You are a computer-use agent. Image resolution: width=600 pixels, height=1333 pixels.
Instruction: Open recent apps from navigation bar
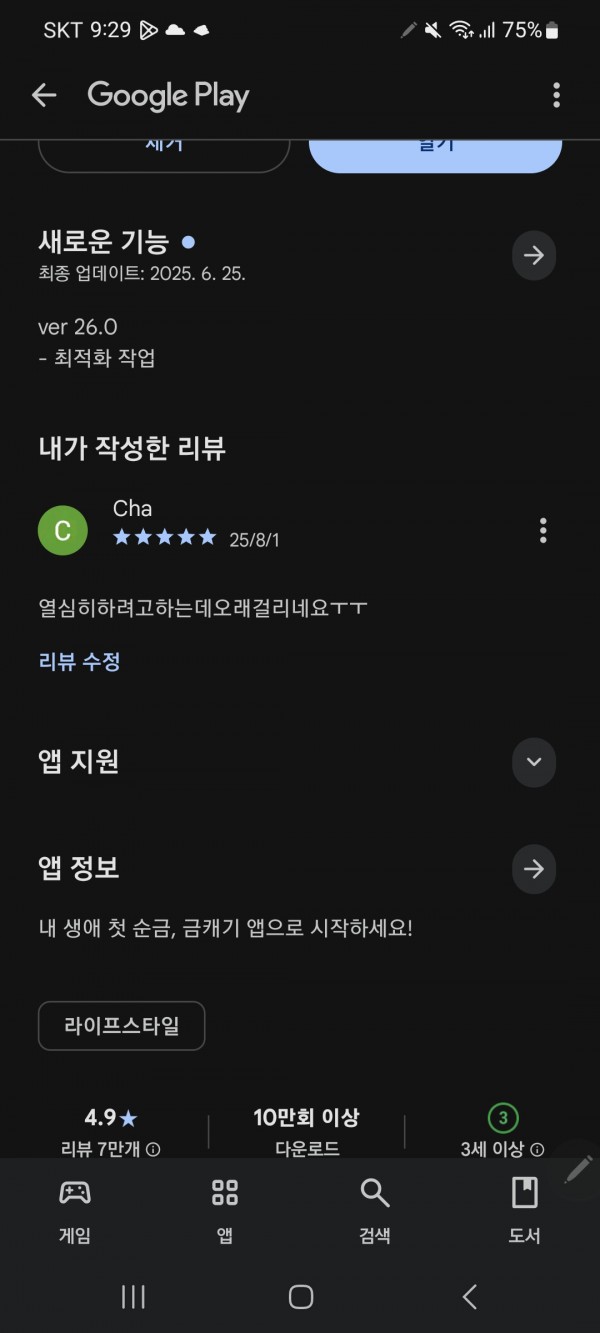tap(133, 1297)
